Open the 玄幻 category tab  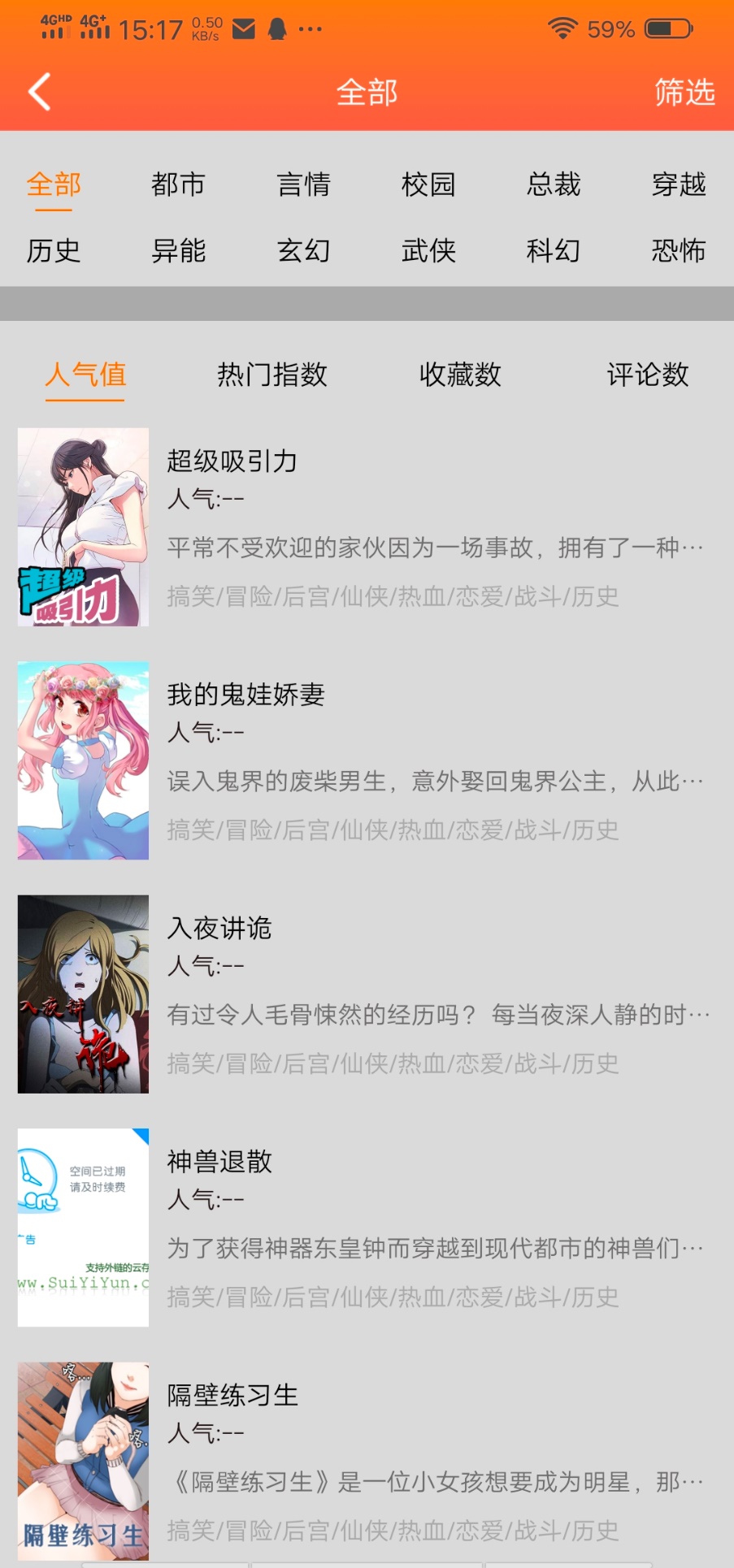tap(304, 252)
